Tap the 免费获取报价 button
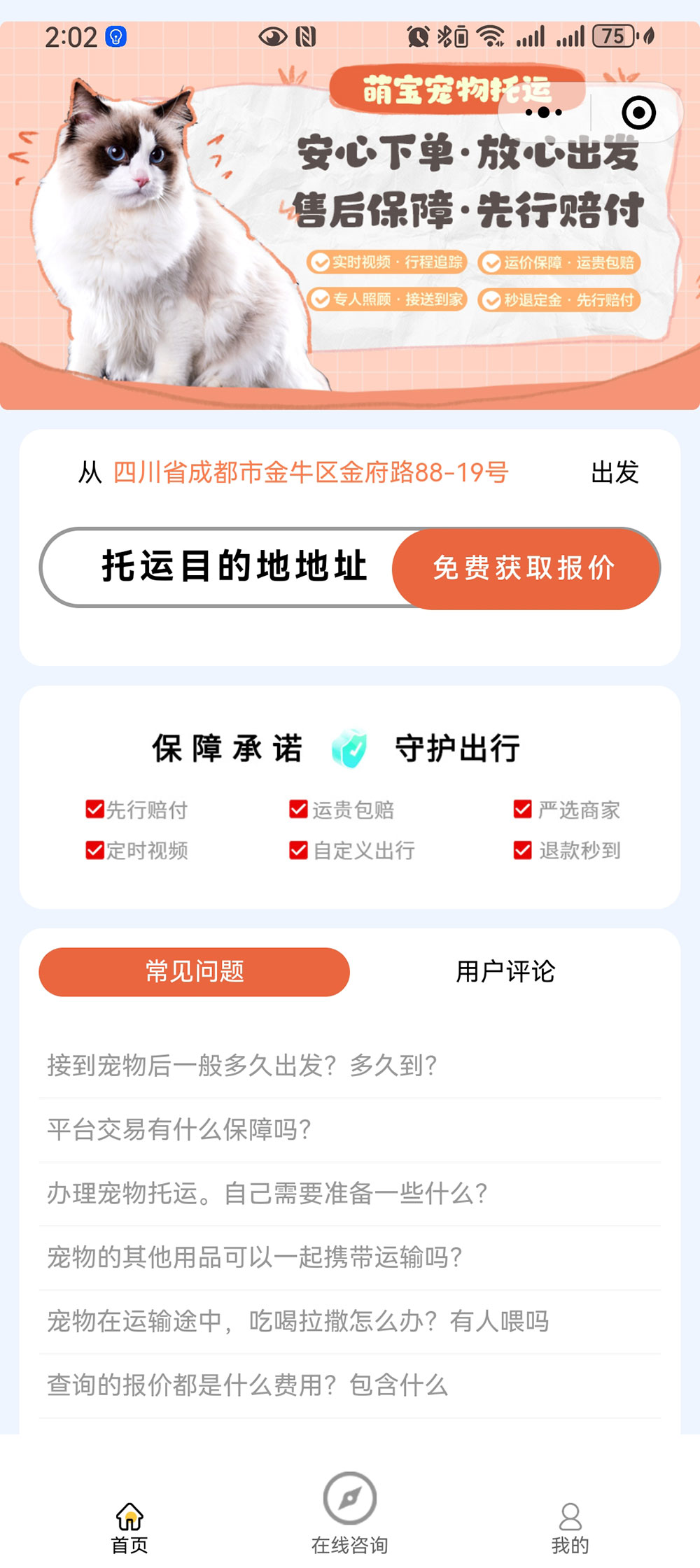Viewport: 700px width, 1568px height. 525,568
